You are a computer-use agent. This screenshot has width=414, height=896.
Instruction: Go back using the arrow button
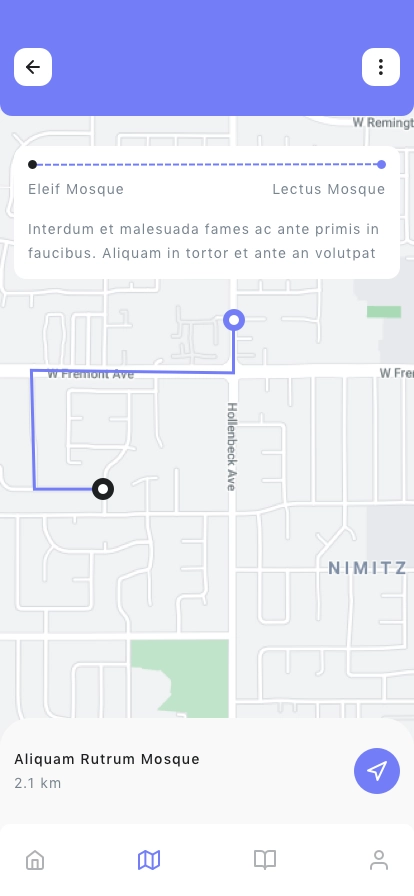[x=33, y=67]
